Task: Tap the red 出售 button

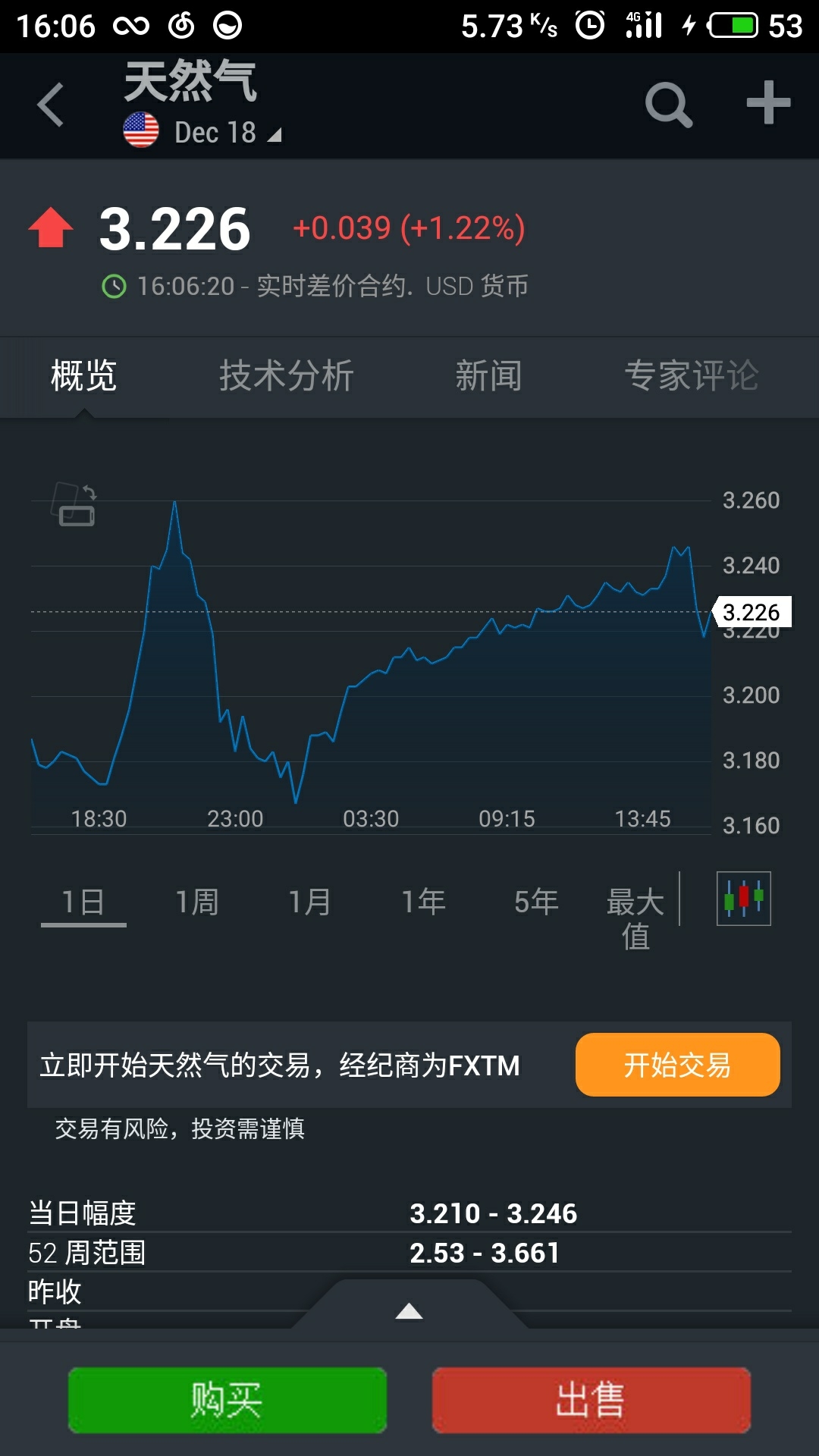Action: [x=591, y=1400]
